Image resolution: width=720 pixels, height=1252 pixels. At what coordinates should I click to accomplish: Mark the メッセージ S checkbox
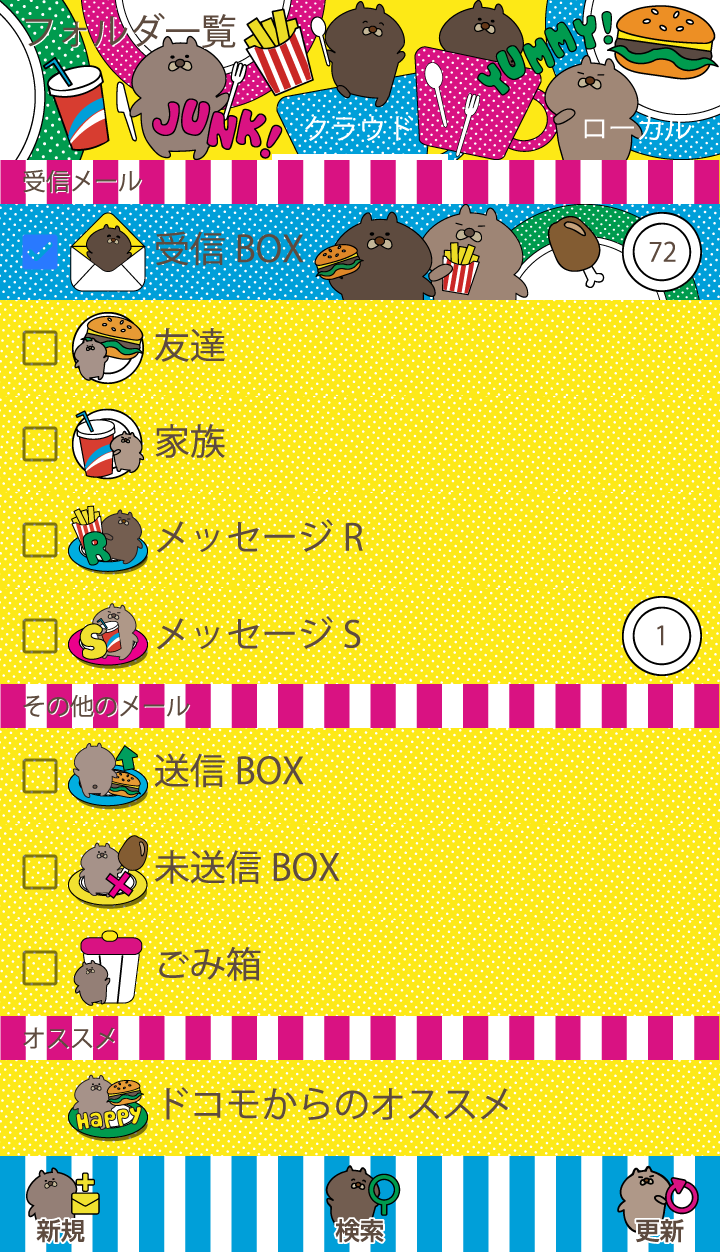point(40,635)
